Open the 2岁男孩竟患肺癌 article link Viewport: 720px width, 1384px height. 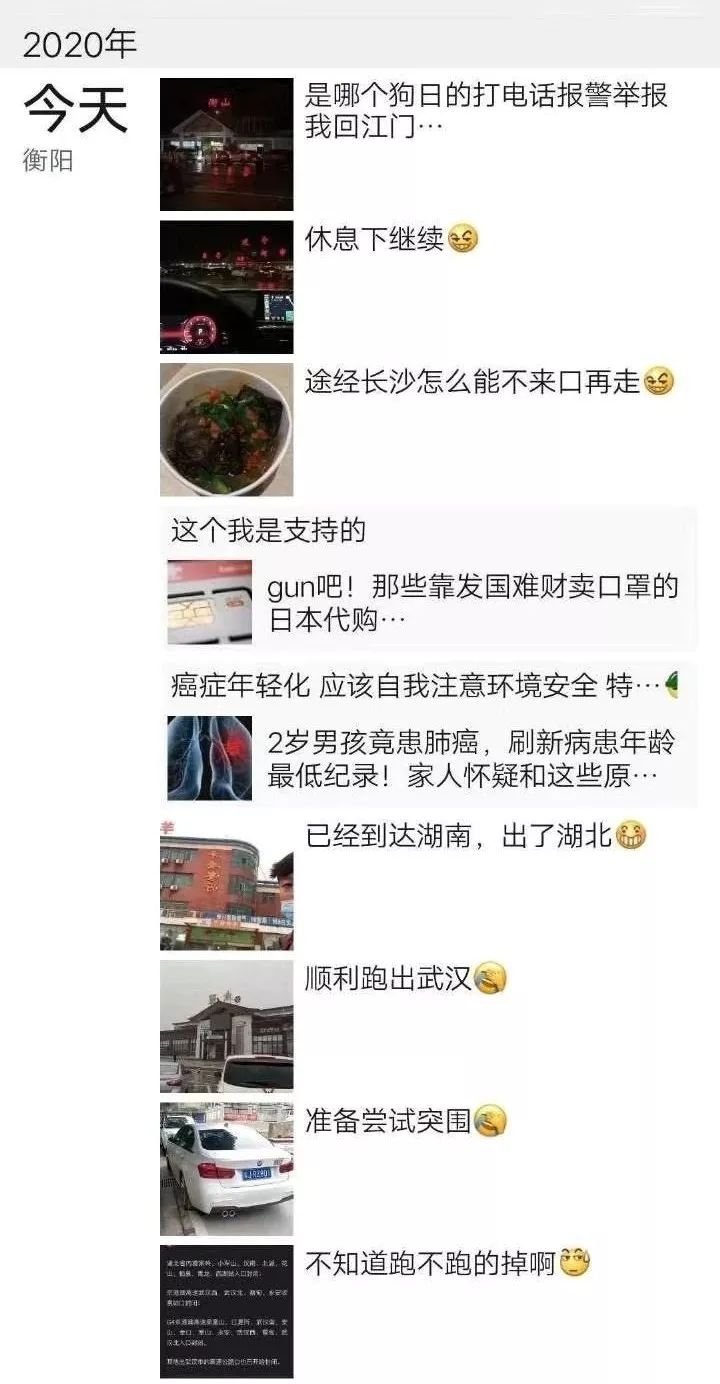470,758
